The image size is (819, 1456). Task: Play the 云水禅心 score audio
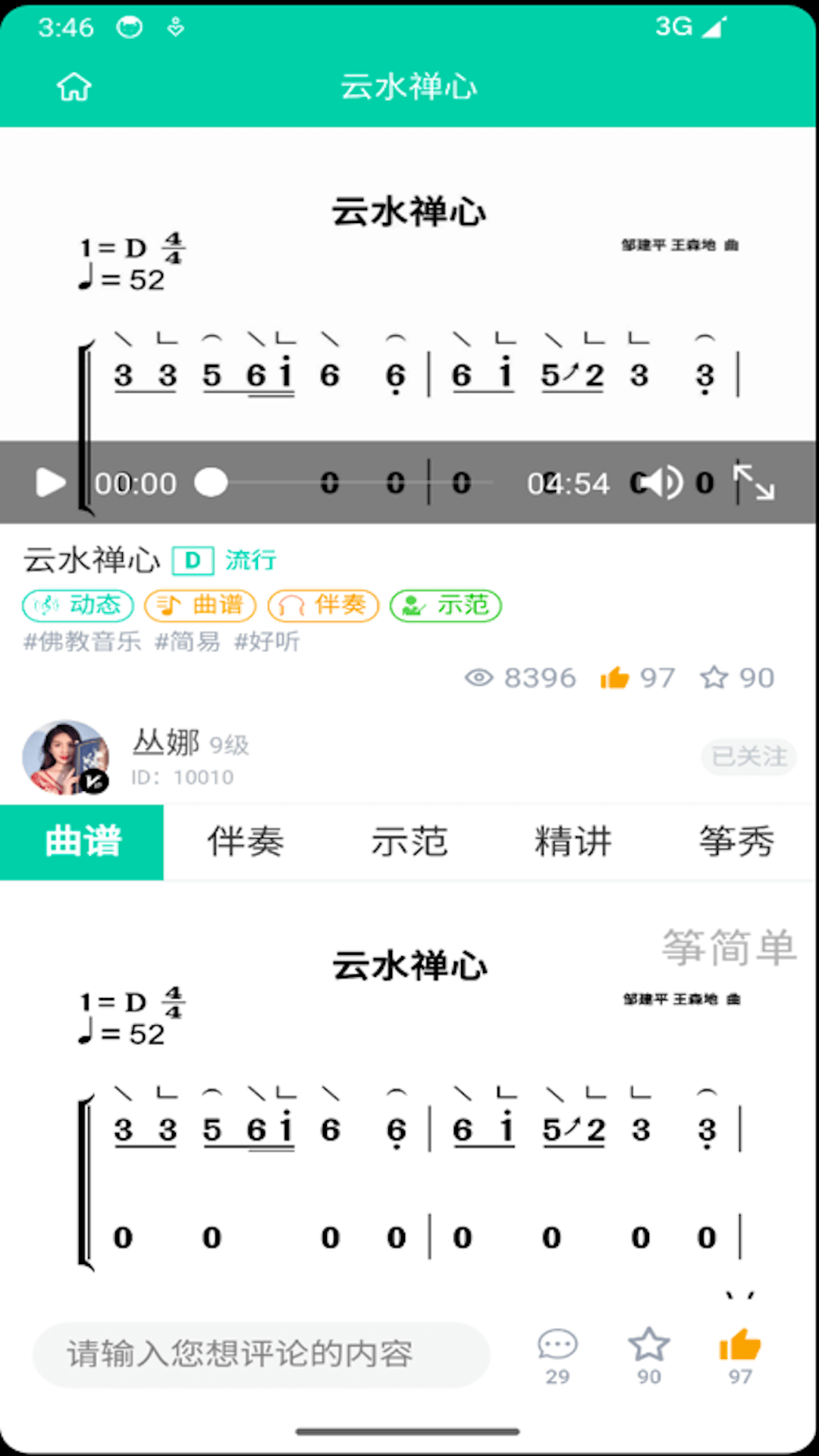tap(50, 483)
